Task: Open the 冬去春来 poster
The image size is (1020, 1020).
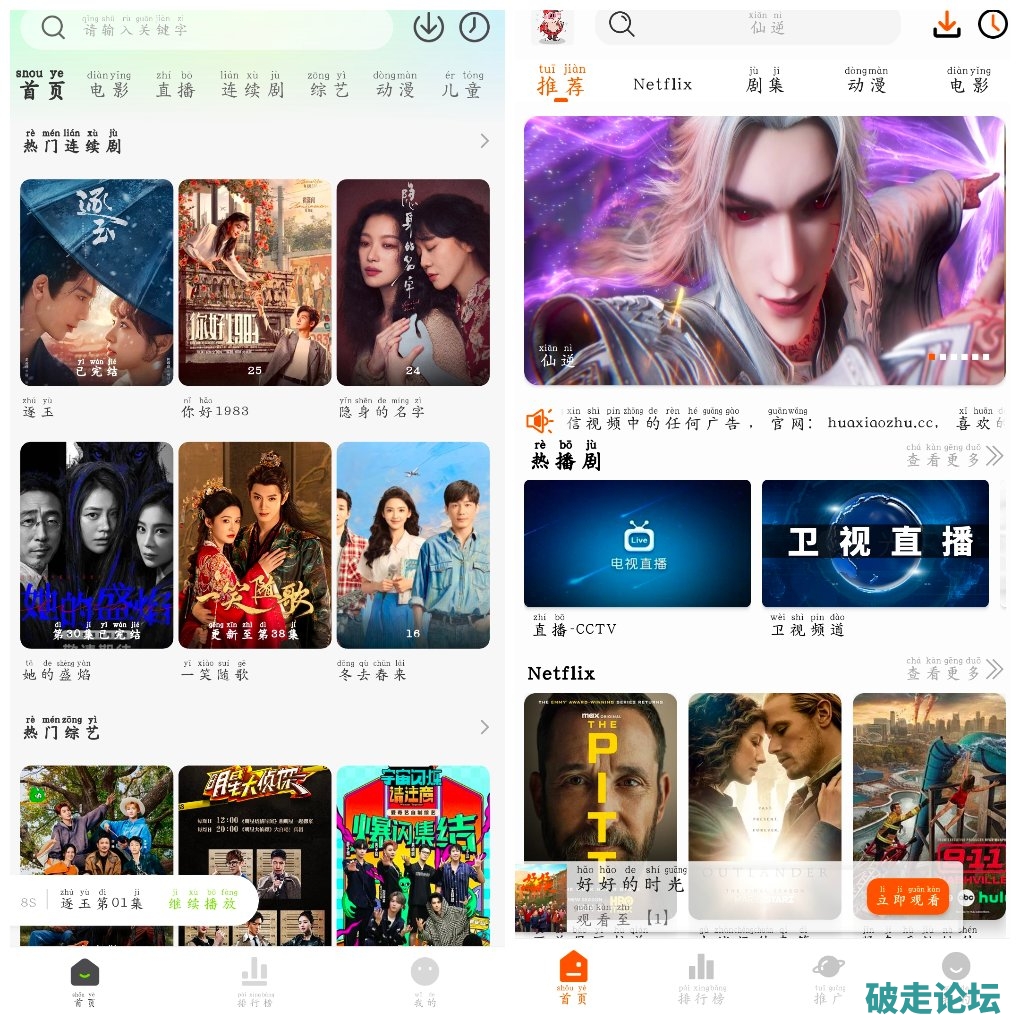Action: 413,545
